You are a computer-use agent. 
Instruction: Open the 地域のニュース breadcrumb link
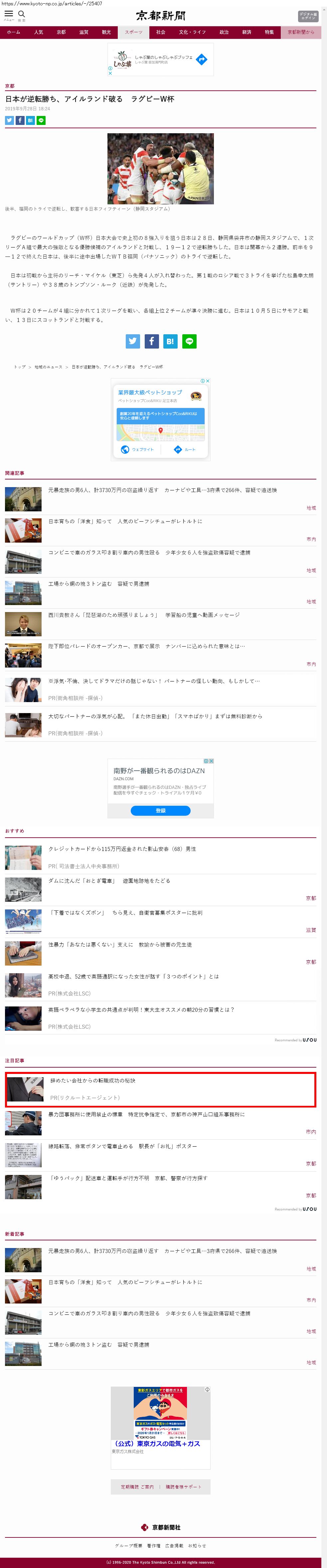[48, 367]
